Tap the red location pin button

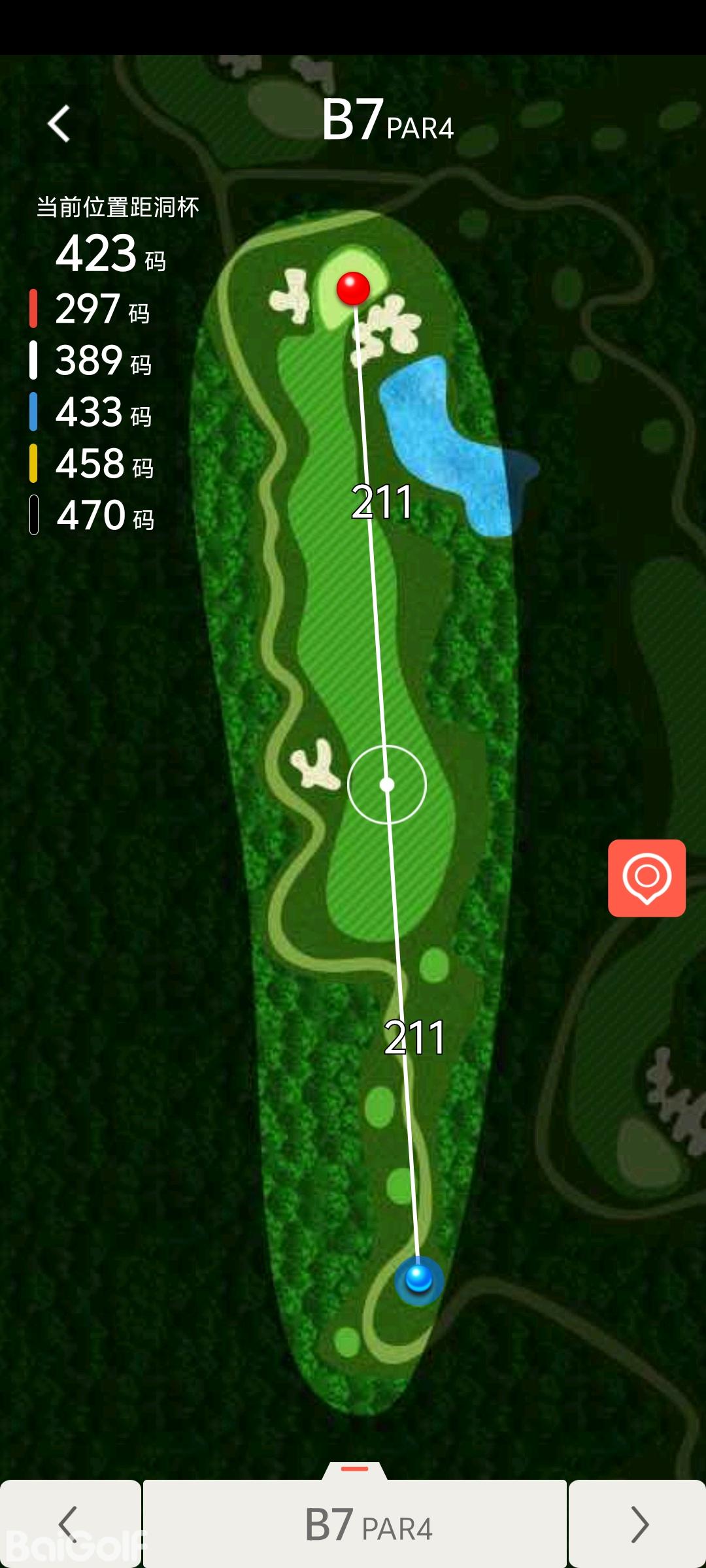tap(647, 877)
